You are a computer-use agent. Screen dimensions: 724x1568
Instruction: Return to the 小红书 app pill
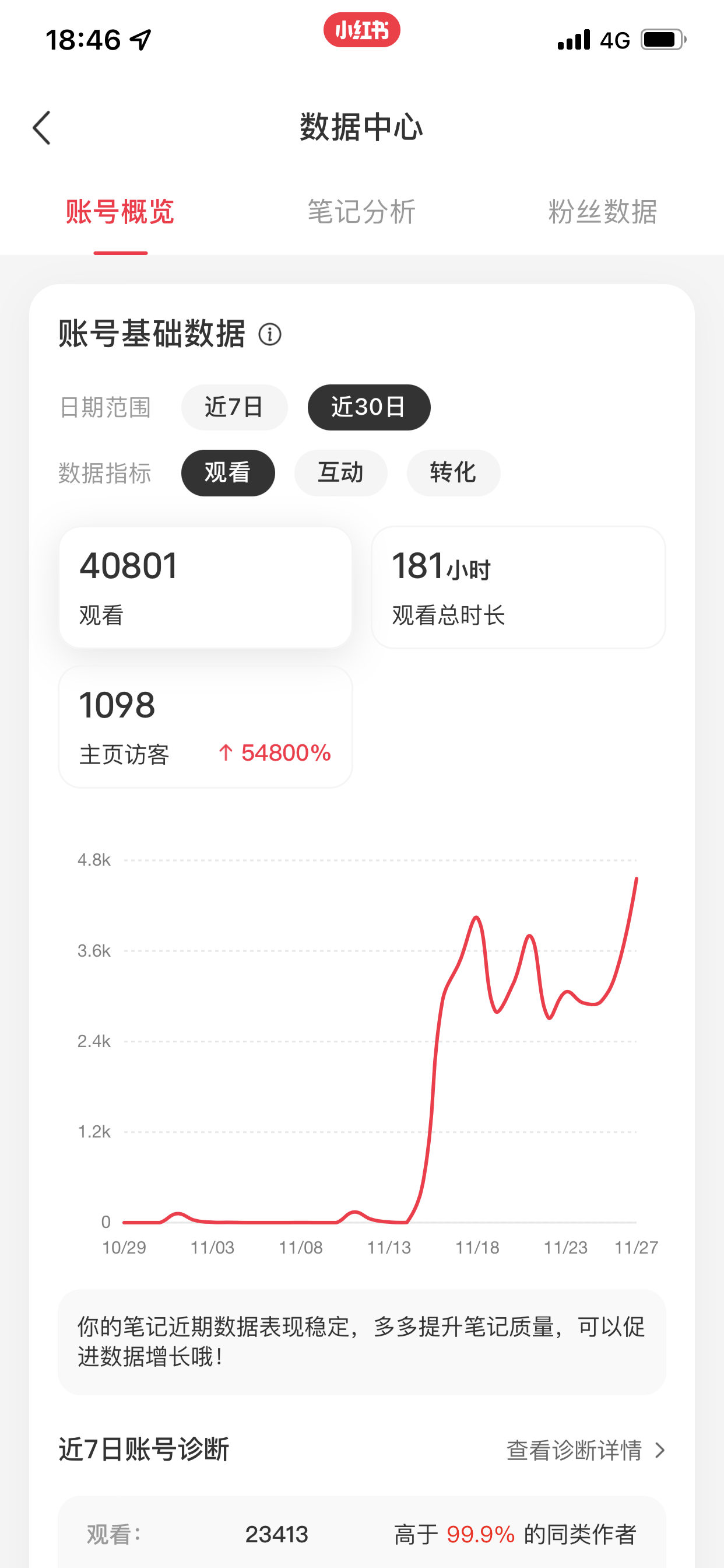click(361, 30)
